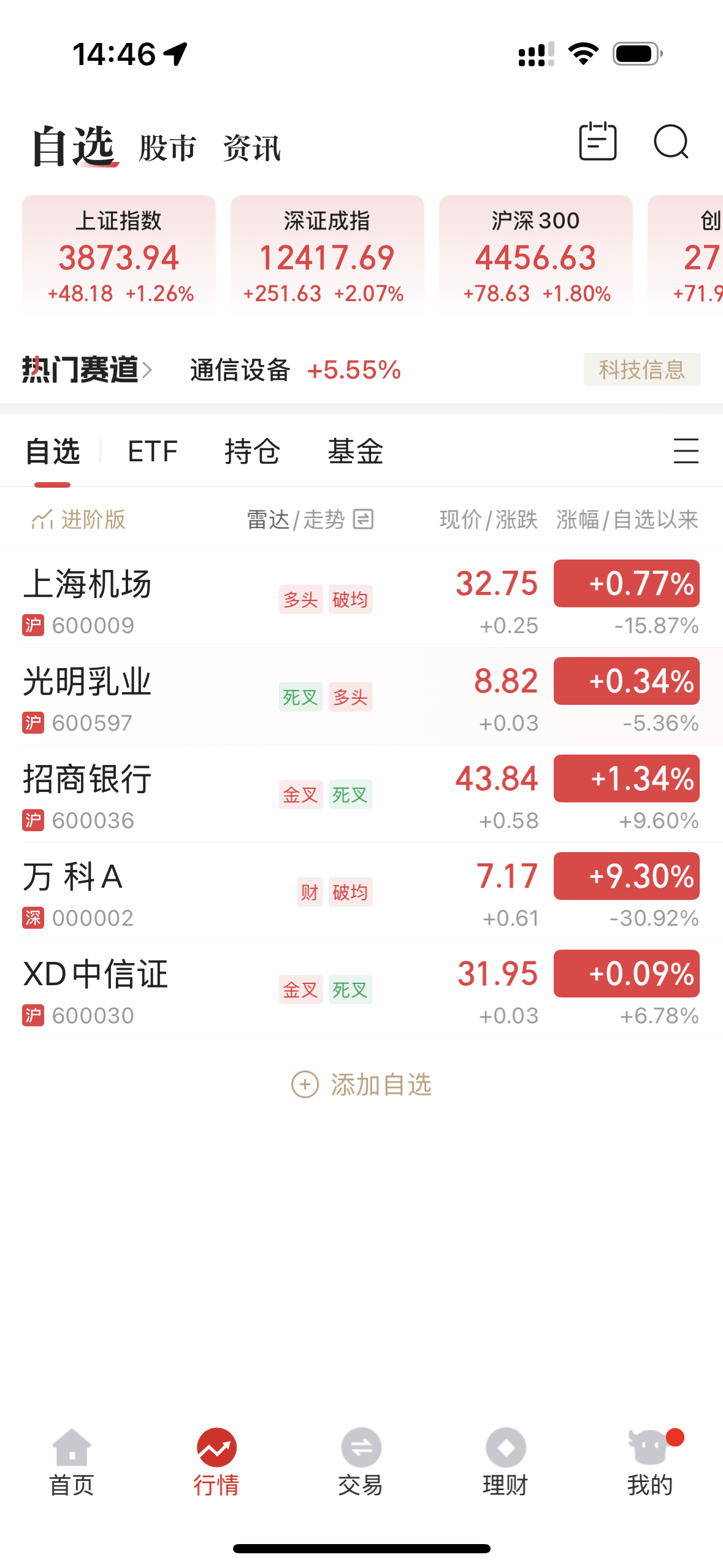
Task: Open the list menu hamburger icon
Action: pyautogui.click(x=686, y=451)
